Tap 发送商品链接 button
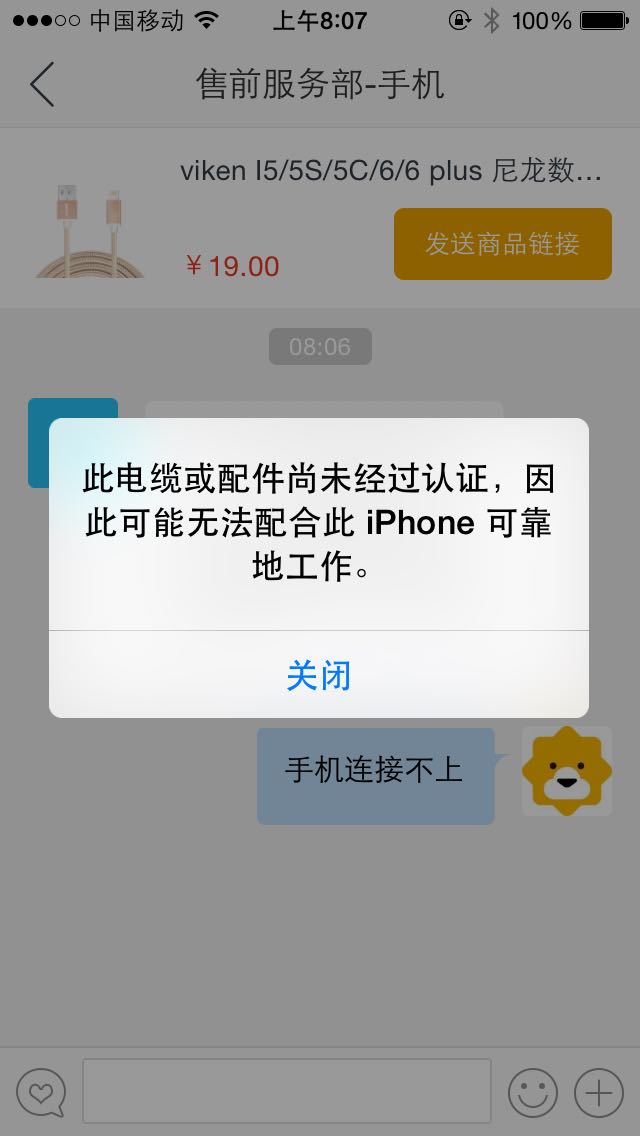This screenshot has height=1136, width=640. point(502,244)
